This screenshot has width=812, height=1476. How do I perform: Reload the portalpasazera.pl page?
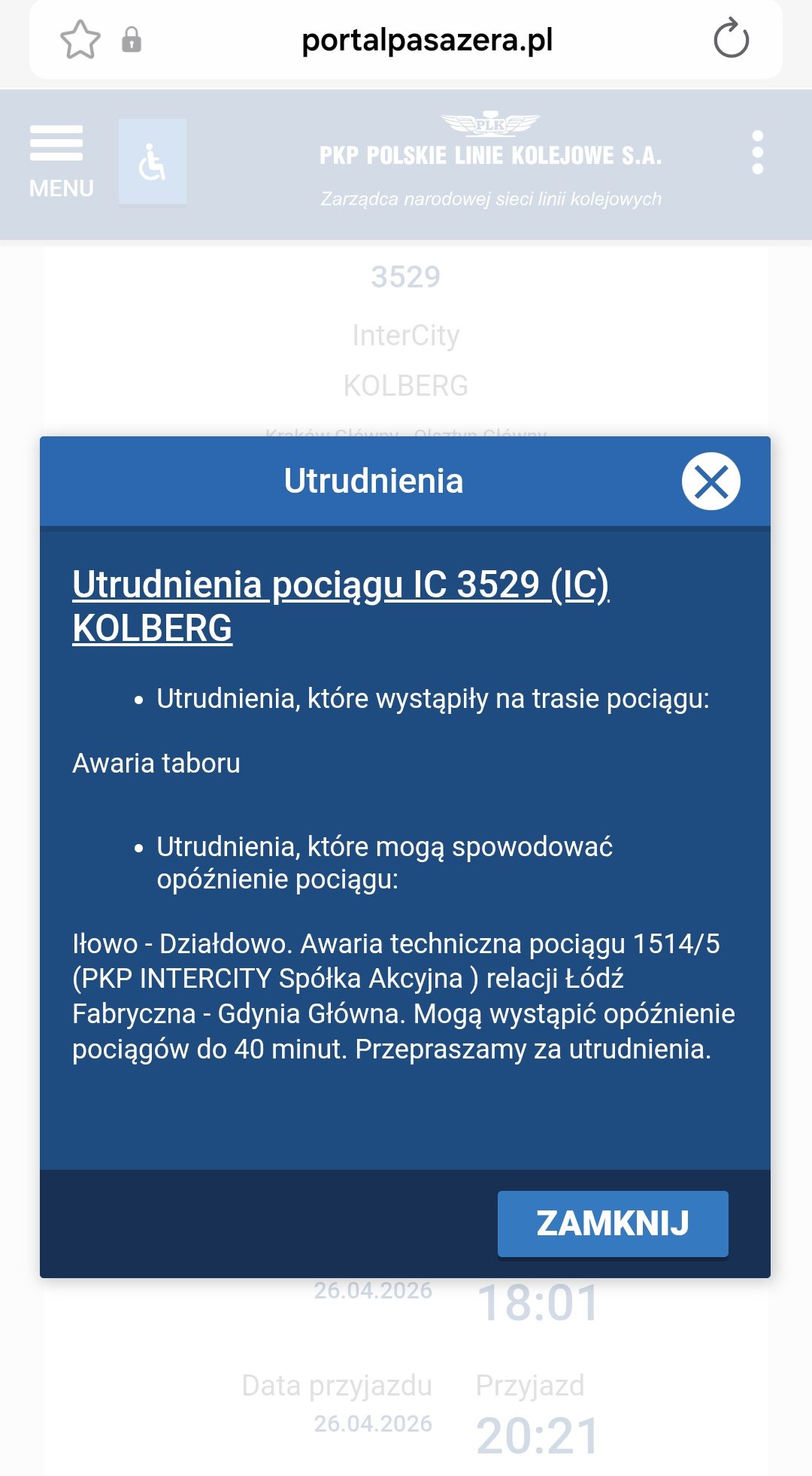(731, 39)
